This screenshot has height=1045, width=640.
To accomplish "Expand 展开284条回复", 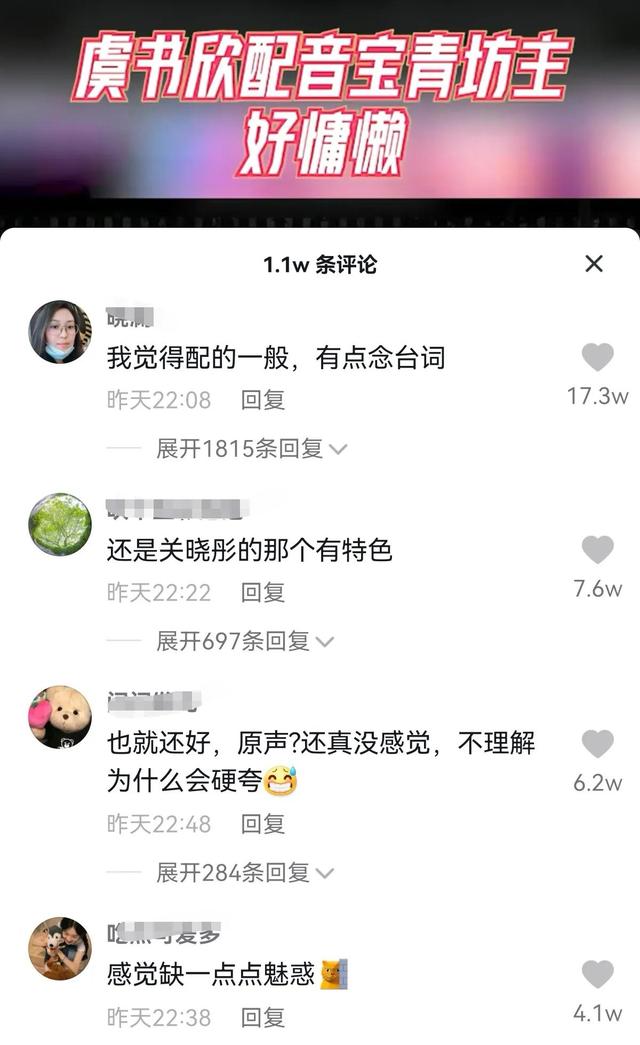I will 244,873.
